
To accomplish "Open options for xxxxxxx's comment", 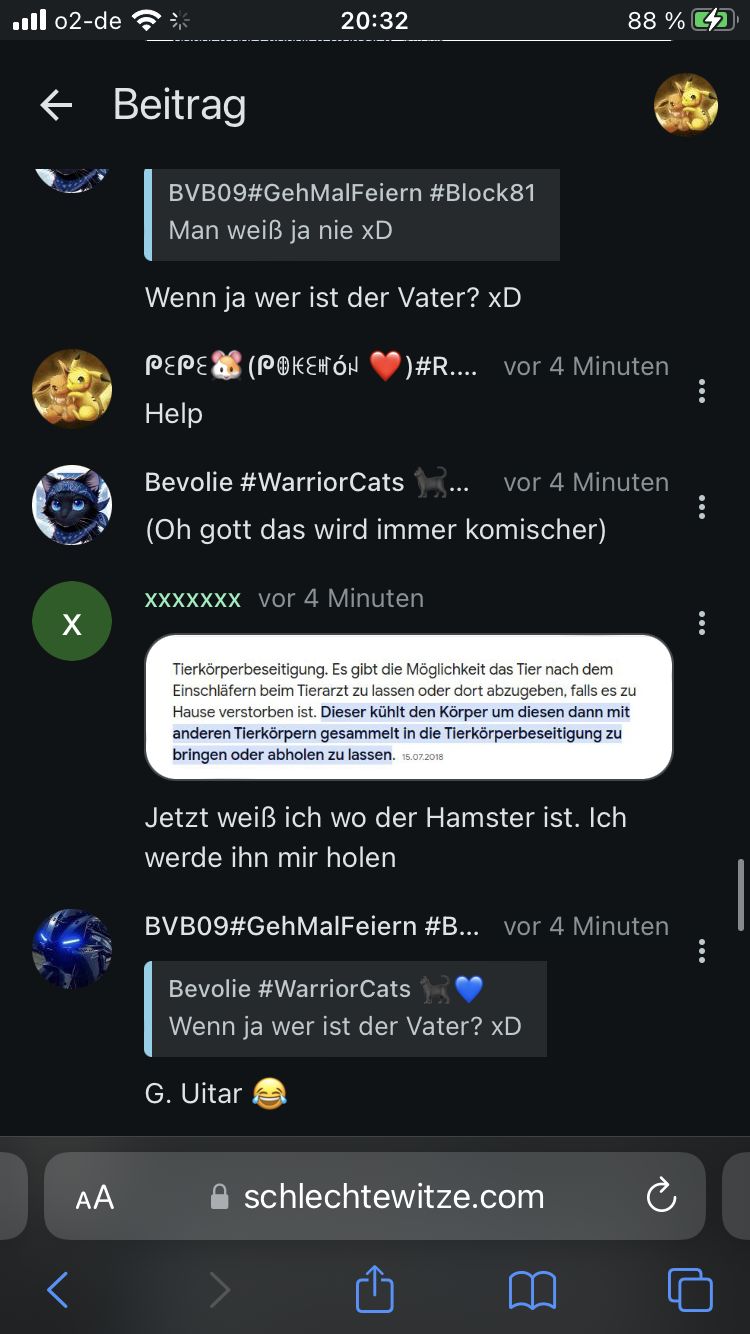I will [x=702, y=623].
